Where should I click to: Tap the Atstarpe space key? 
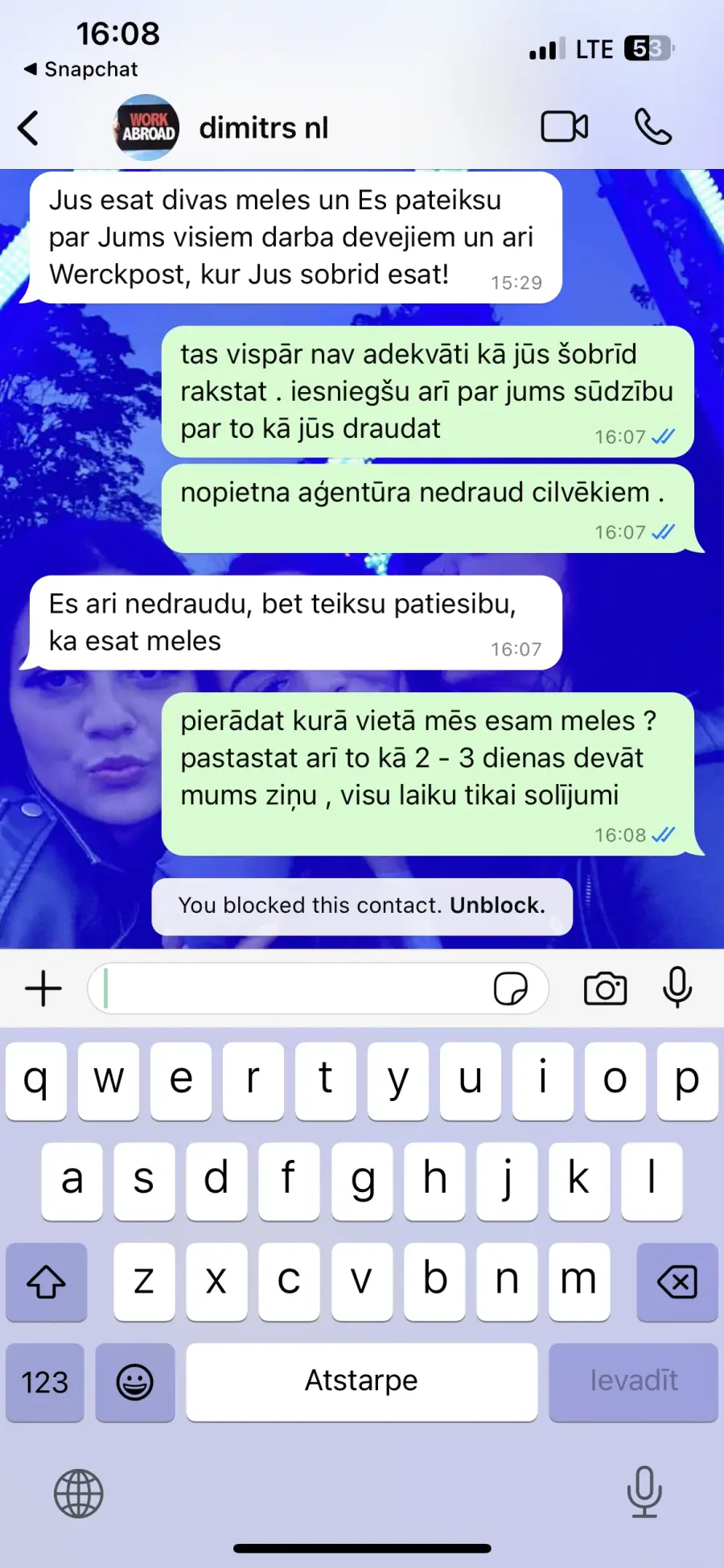pyautogui.click(x=362, y=1382)
